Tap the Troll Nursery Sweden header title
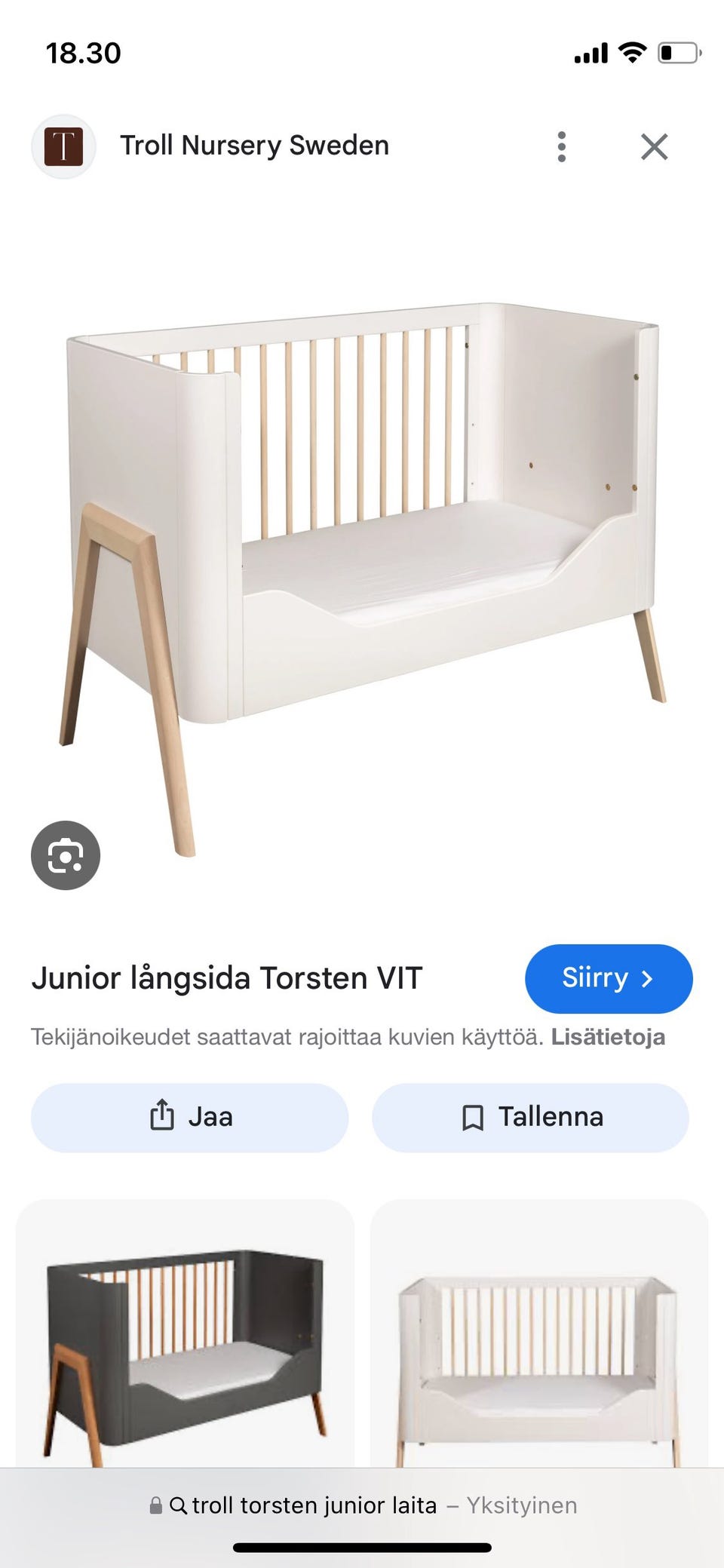This screenshot has height=1568, width=724. (255, 146)
